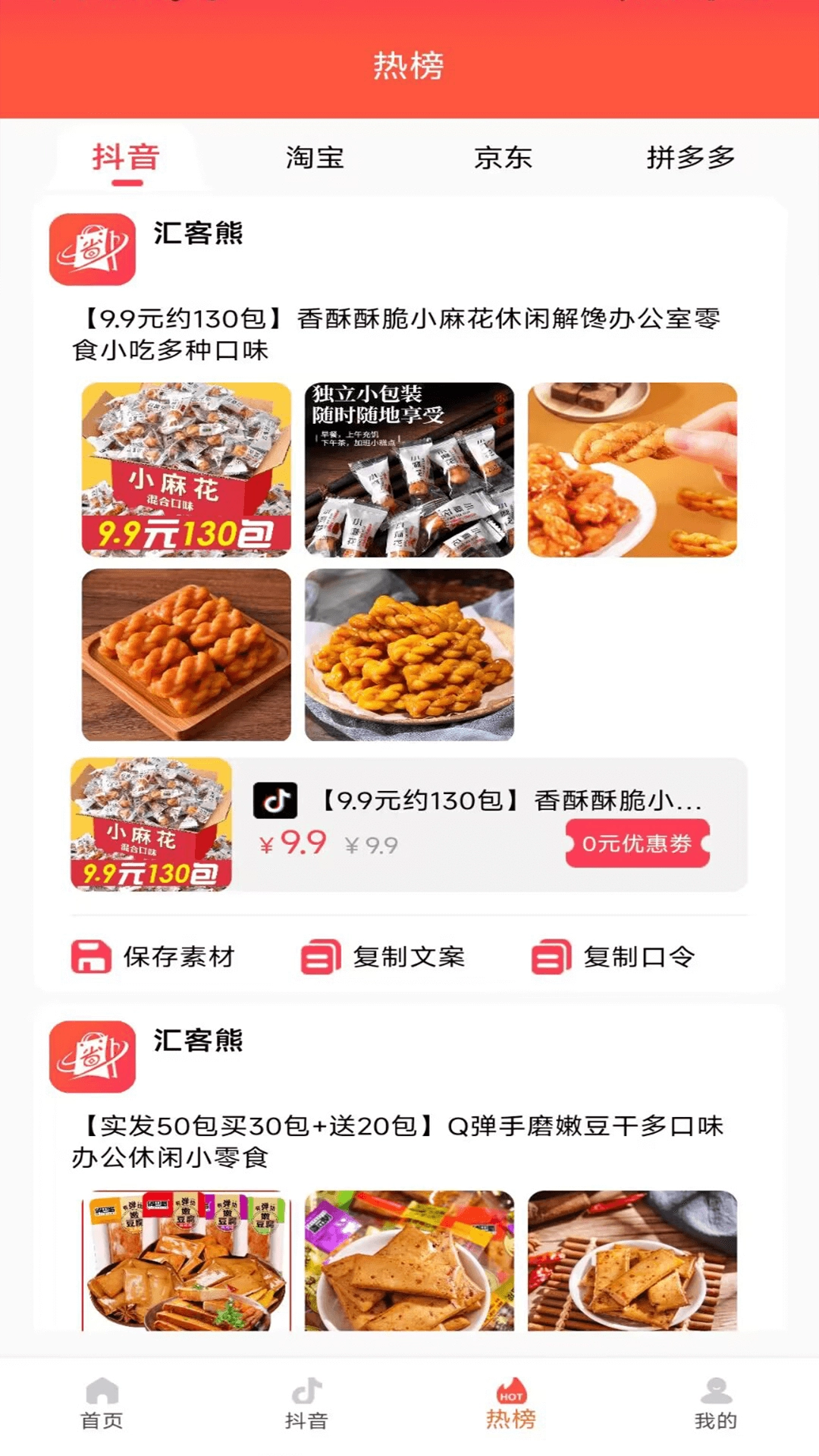Click the 保存素材 save icon
819x1456 pixels.
click(90, 956)
